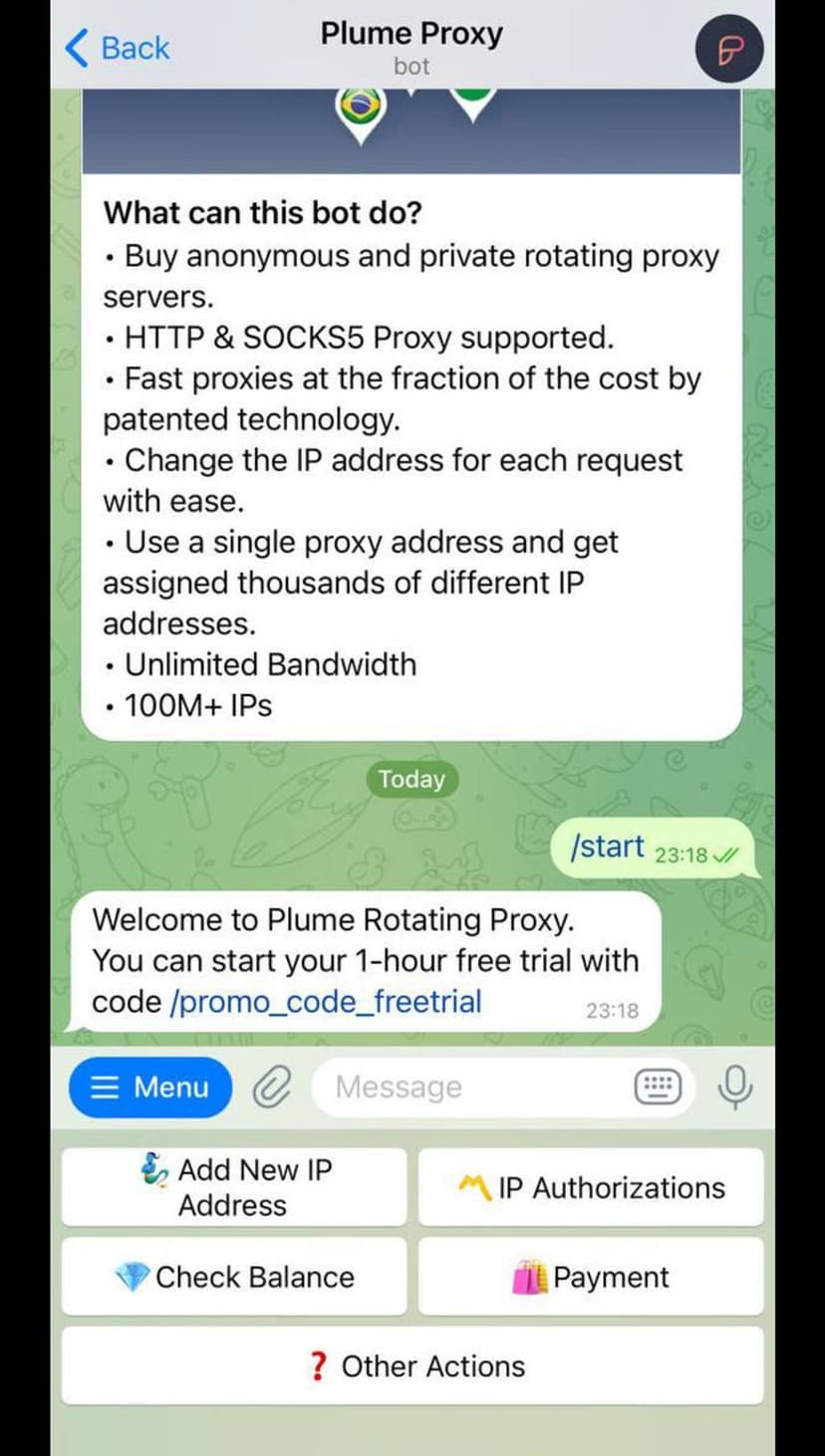
Task: Record a voice message with microphone
Action: (x=734, y=1087)
